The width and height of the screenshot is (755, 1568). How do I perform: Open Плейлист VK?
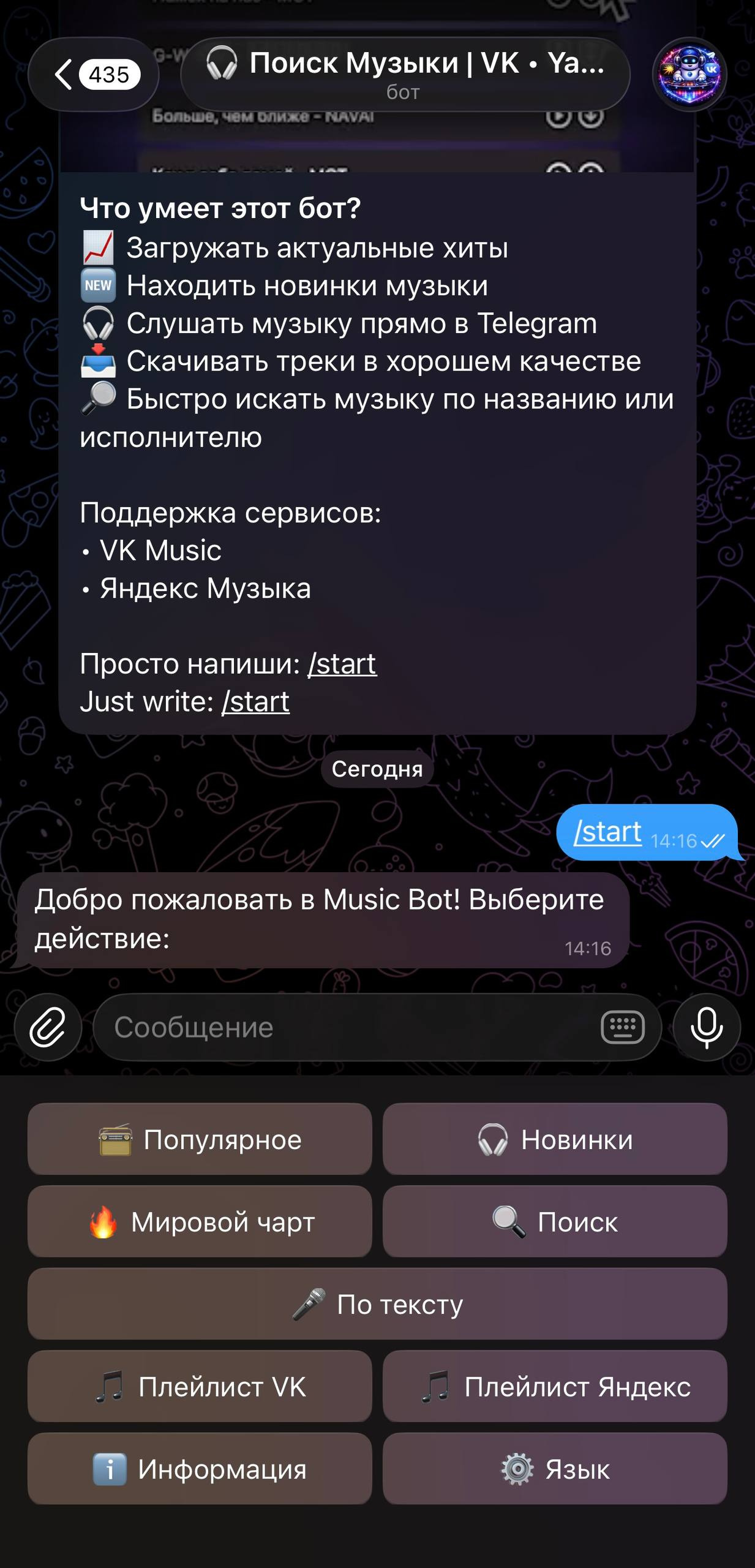coord(200,1387)
